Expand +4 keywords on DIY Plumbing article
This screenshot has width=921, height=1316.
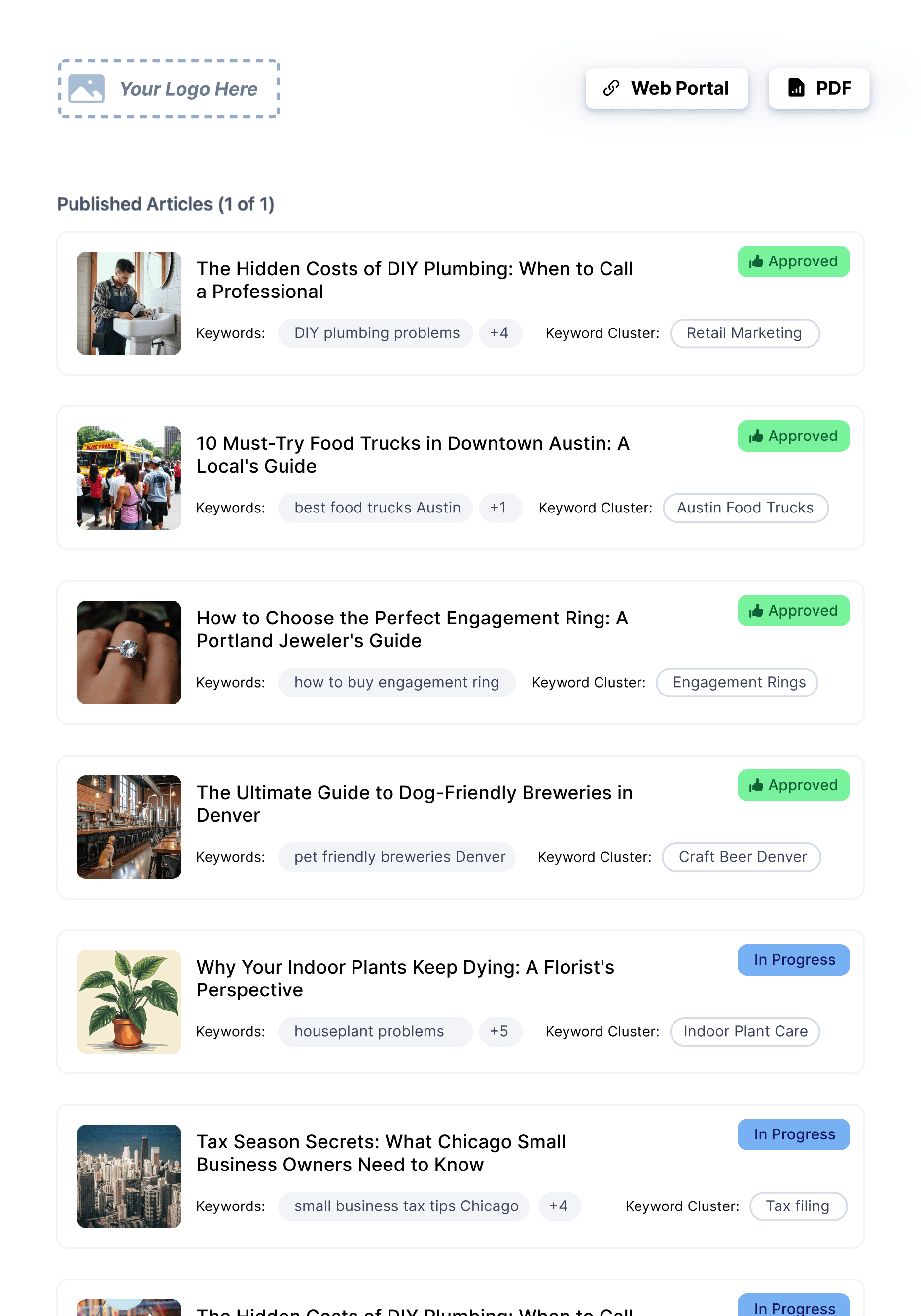click(500, 333)
